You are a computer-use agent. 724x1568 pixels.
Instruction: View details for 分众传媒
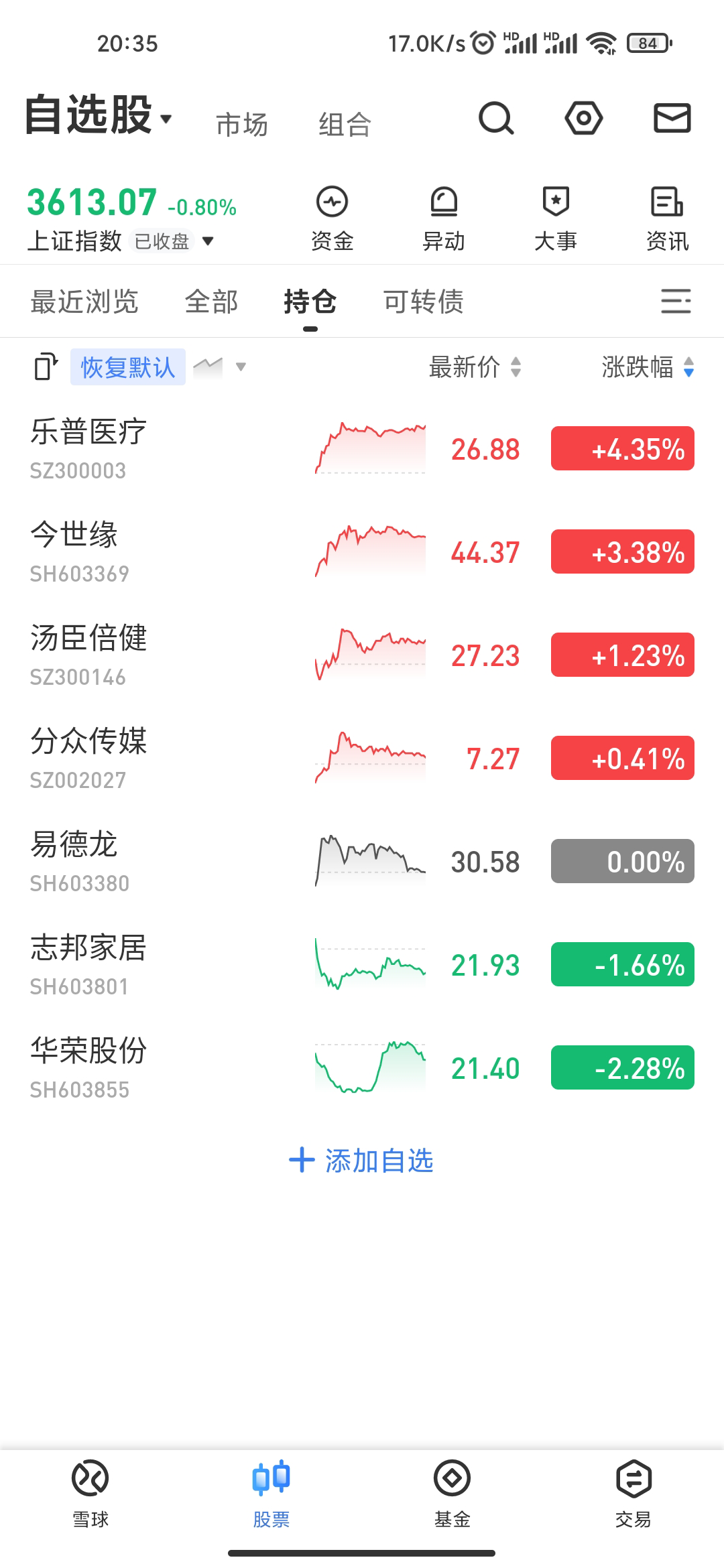coord(168,759)
